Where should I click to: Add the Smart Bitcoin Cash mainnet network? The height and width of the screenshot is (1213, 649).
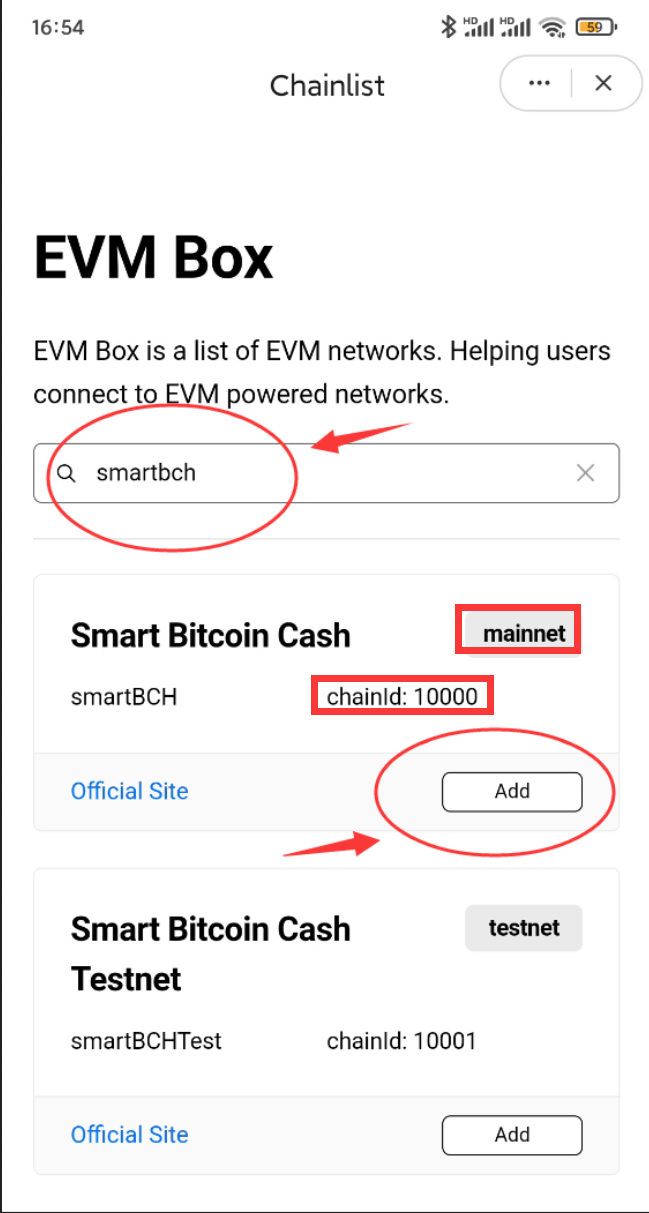511,791
